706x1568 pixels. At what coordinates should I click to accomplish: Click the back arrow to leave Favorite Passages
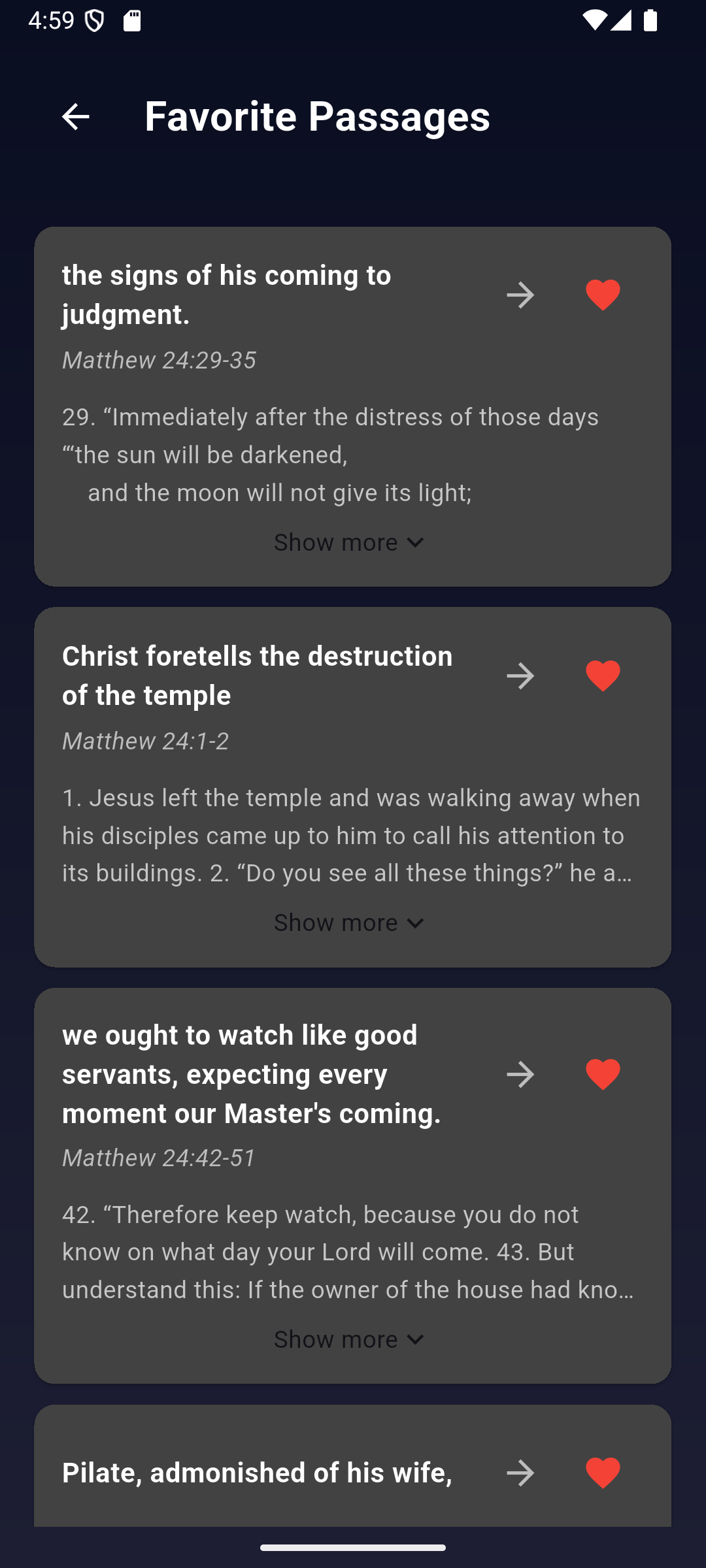pos(75,118)
